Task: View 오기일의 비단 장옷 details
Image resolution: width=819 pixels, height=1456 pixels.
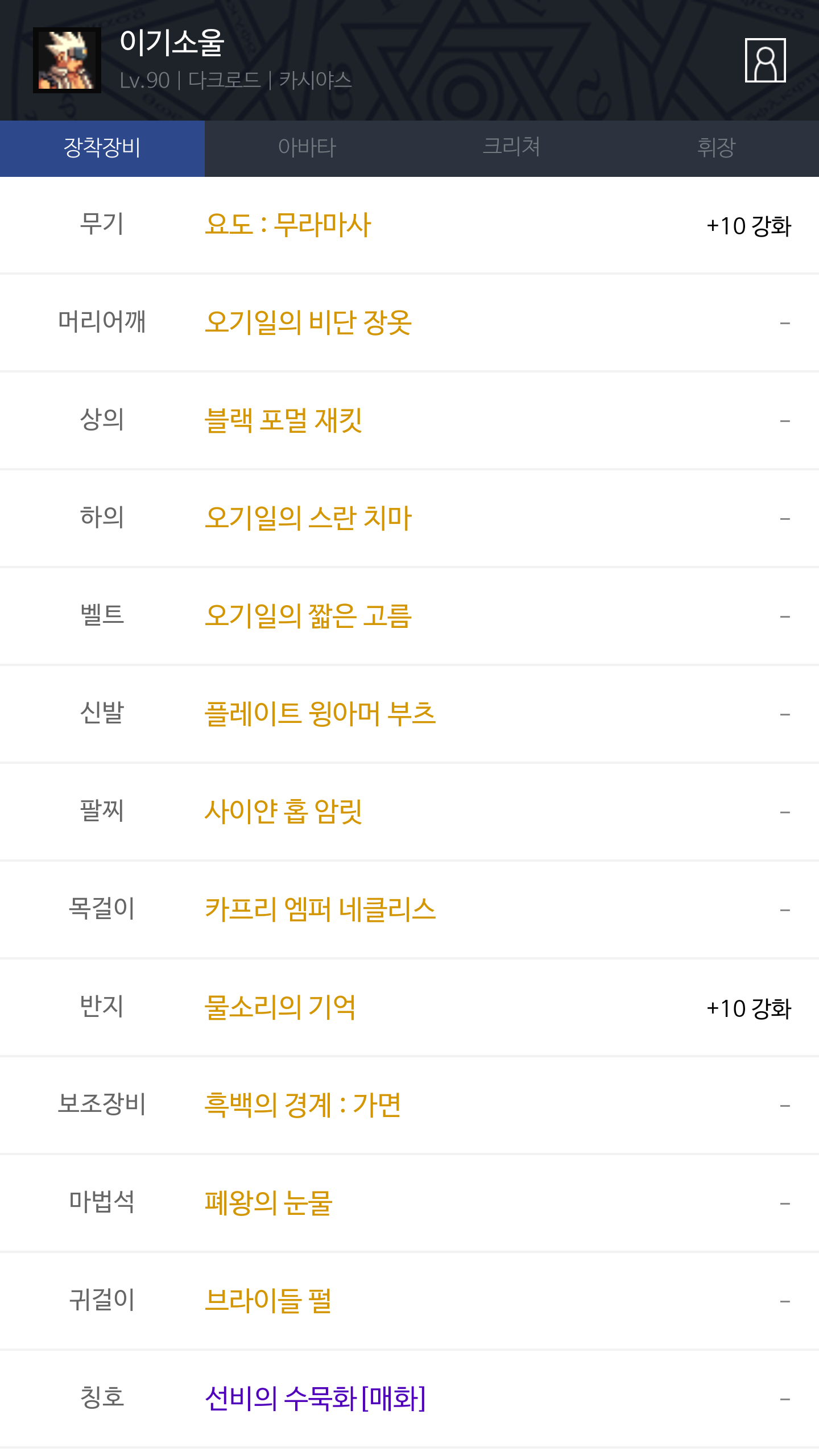Action: 308,323
